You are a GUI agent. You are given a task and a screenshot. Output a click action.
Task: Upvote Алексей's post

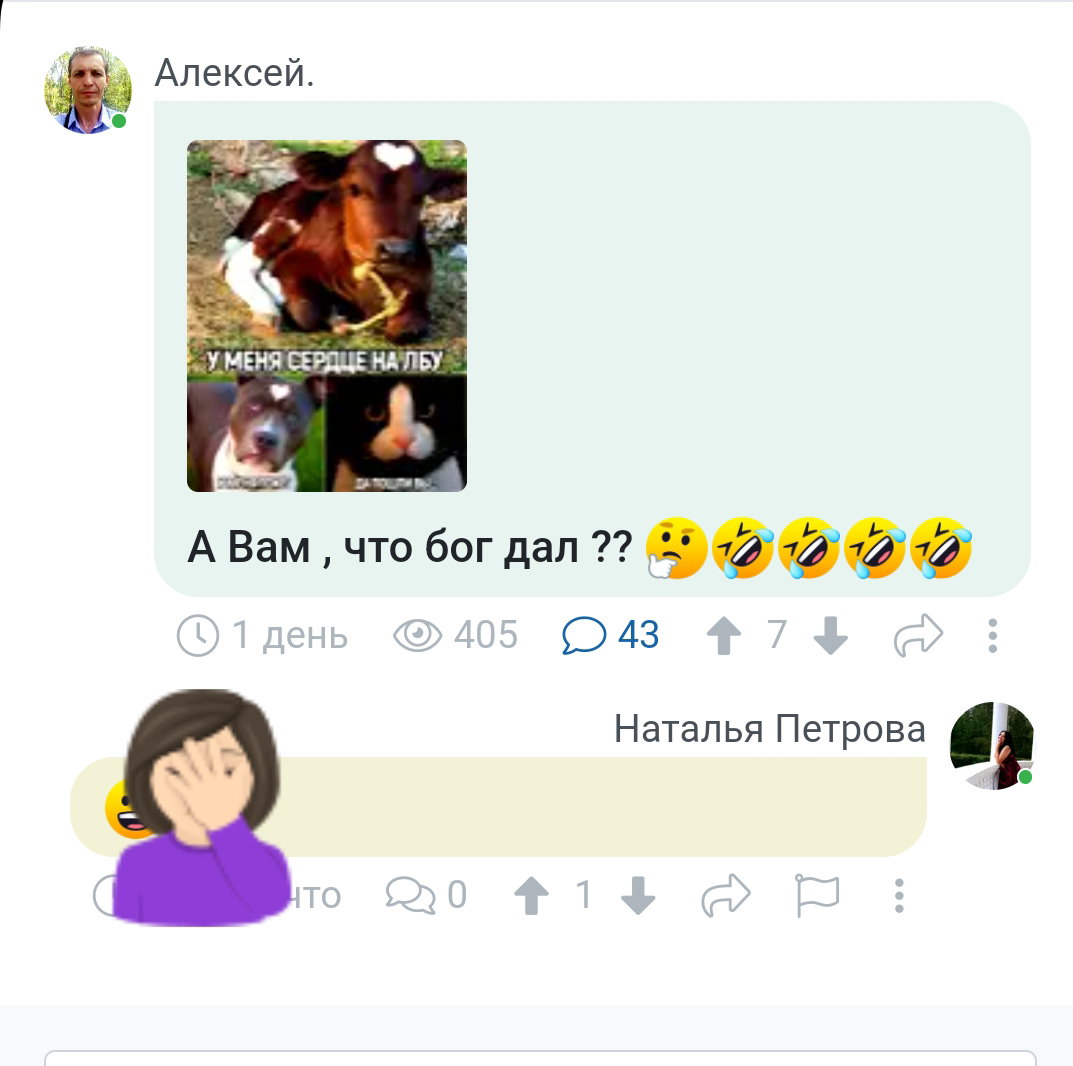(723, 636)
